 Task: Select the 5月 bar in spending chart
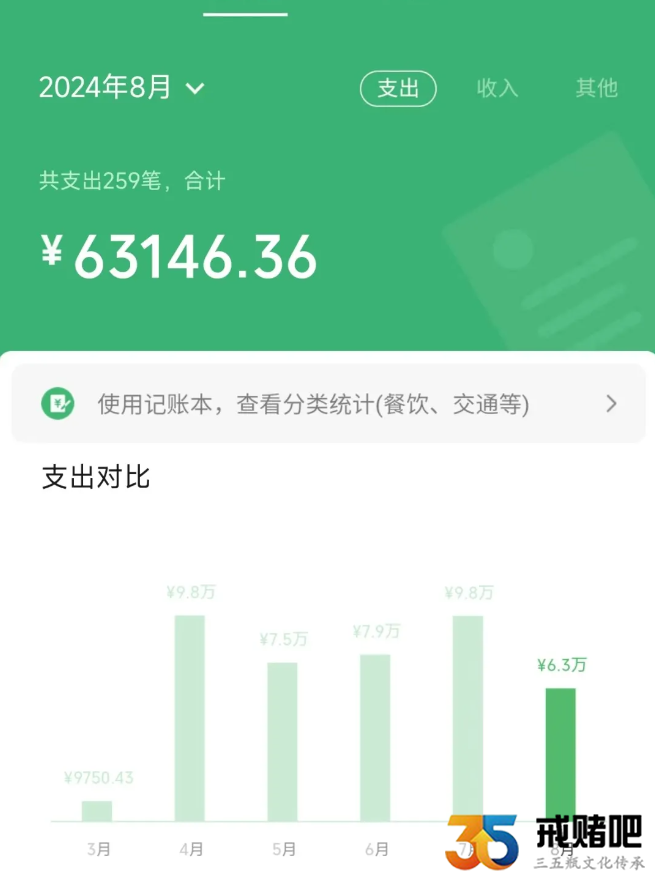coord(282,741)
